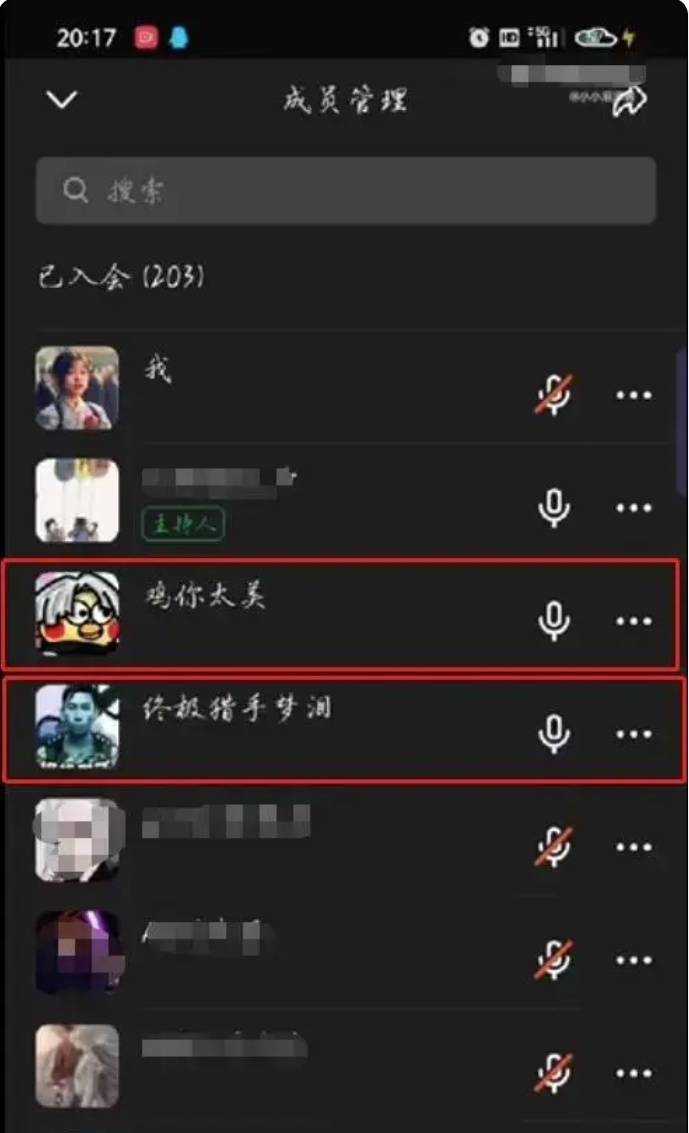689x1133 pixels.
Task: Collapse member management with the down chevron
Action: tap(61, 99)
